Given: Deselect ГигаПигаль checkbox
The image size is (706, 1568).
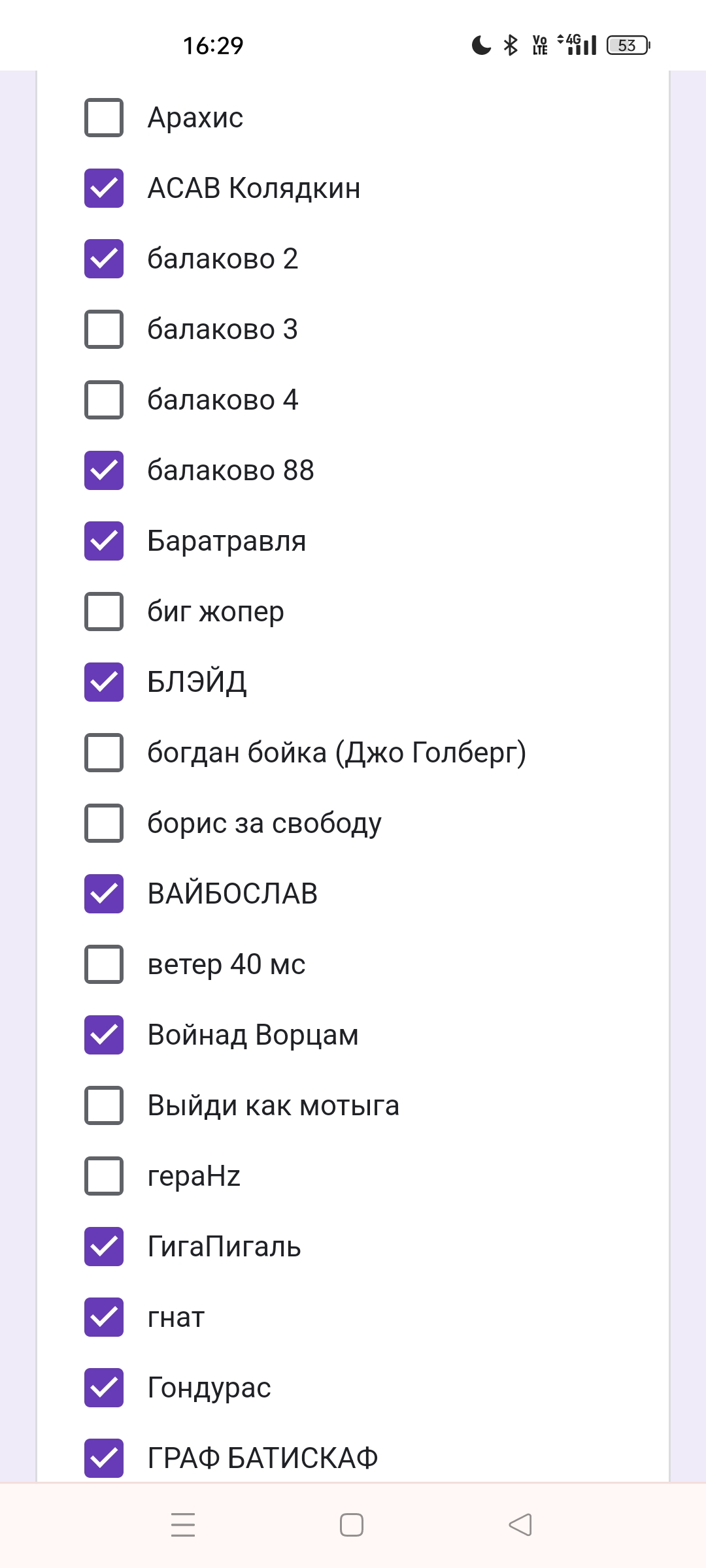Looking at the screenshot, I should pyautogui.click(x=104, y=1247).
